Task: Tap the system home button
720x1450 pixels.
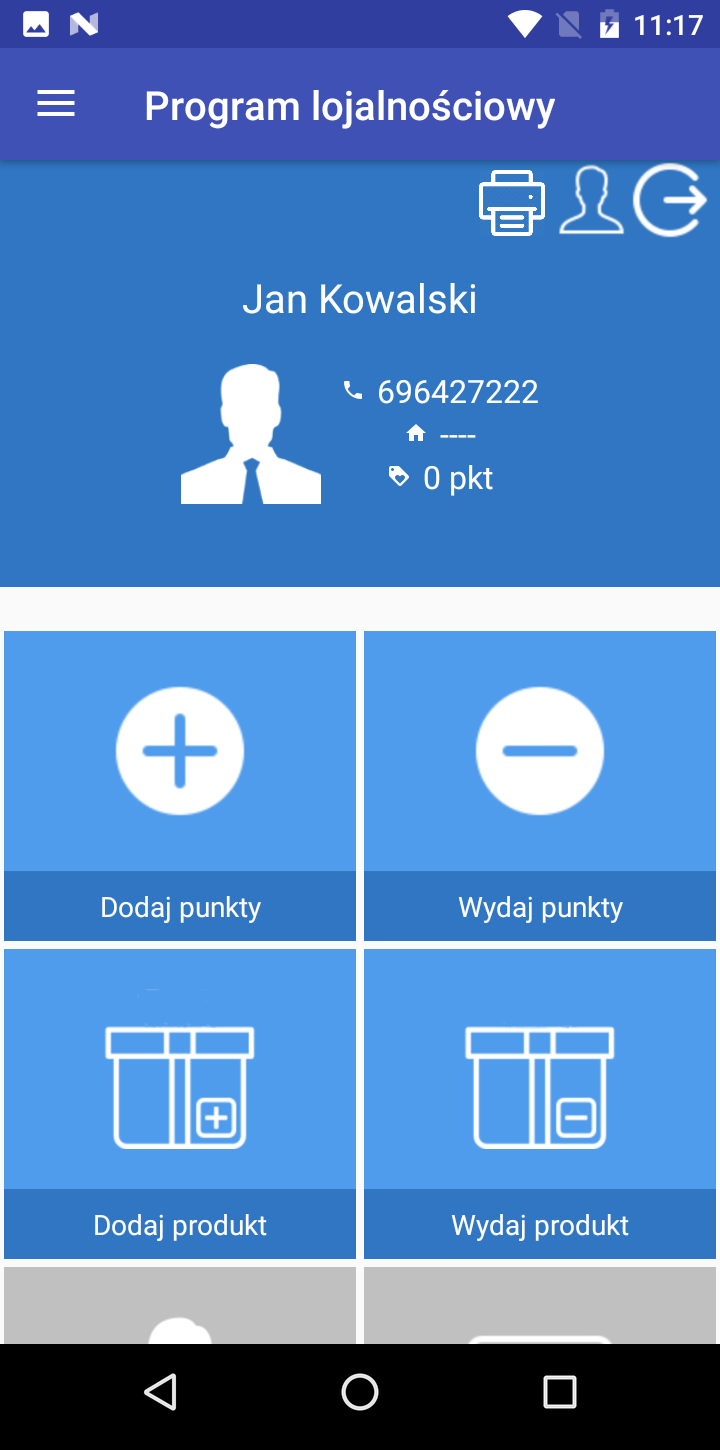Action: coord(360,1391)
